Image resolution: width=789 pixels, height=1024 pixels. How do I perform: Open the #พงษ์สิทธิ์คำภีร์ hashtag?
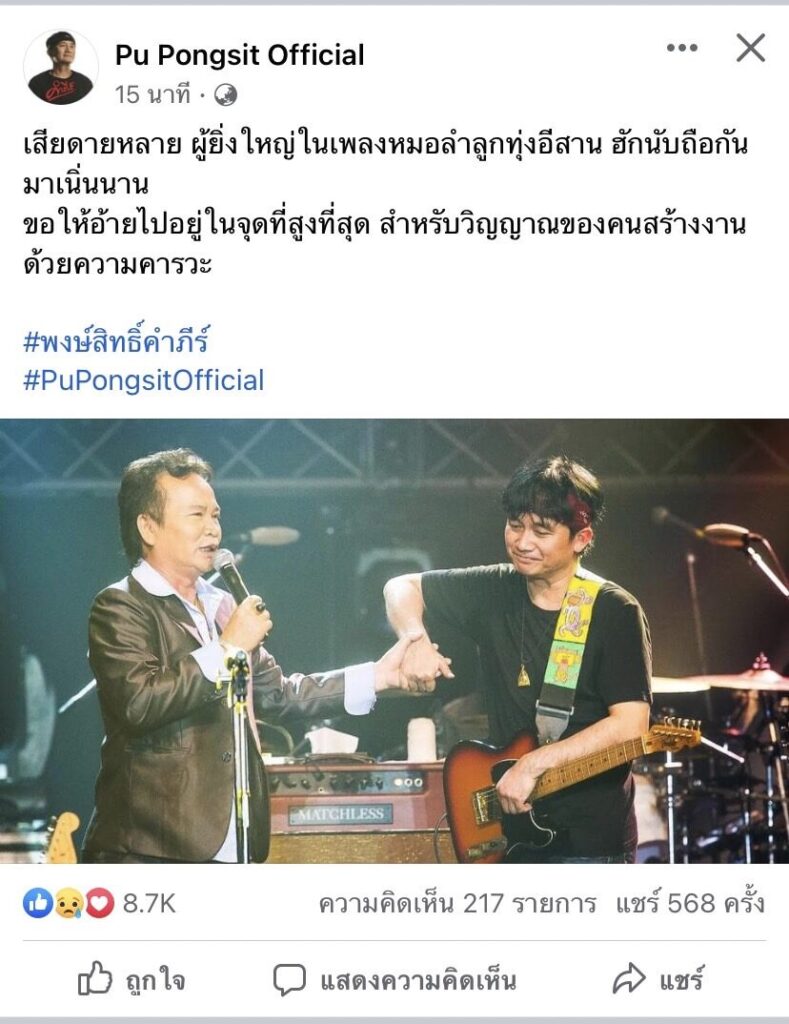click(116, 341)
